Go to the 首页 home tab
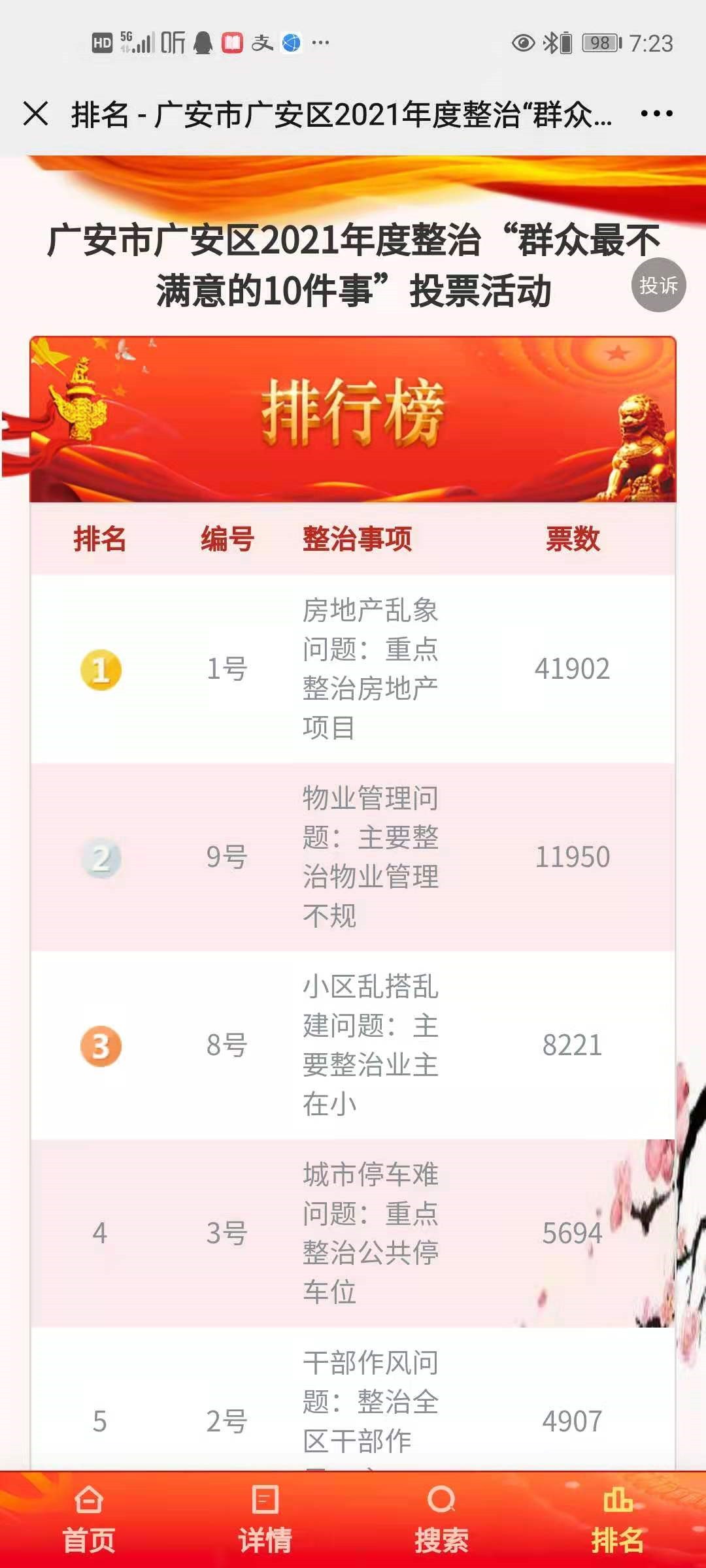Screen dimensions: 706x1568 coord(89,1521)
